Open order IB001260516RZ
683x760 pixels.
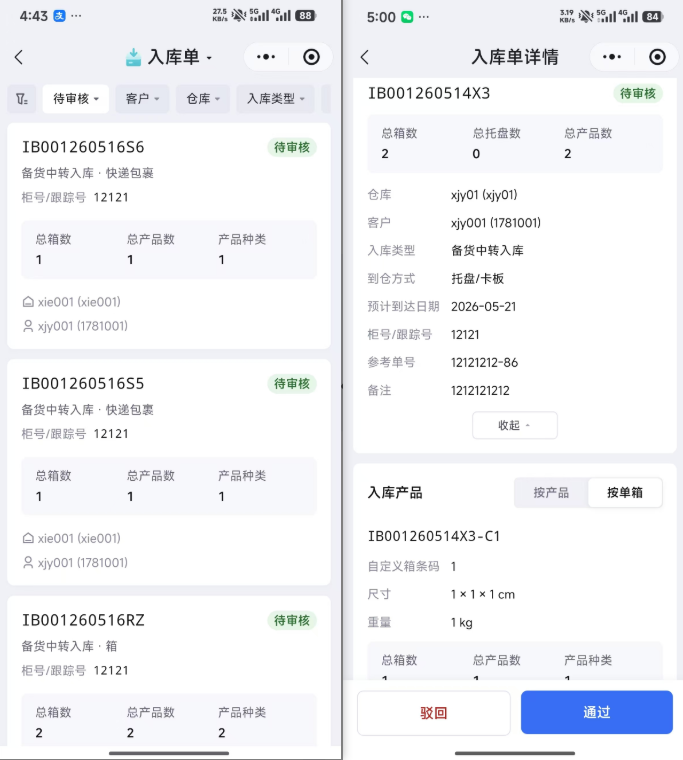tap(169, 671)
